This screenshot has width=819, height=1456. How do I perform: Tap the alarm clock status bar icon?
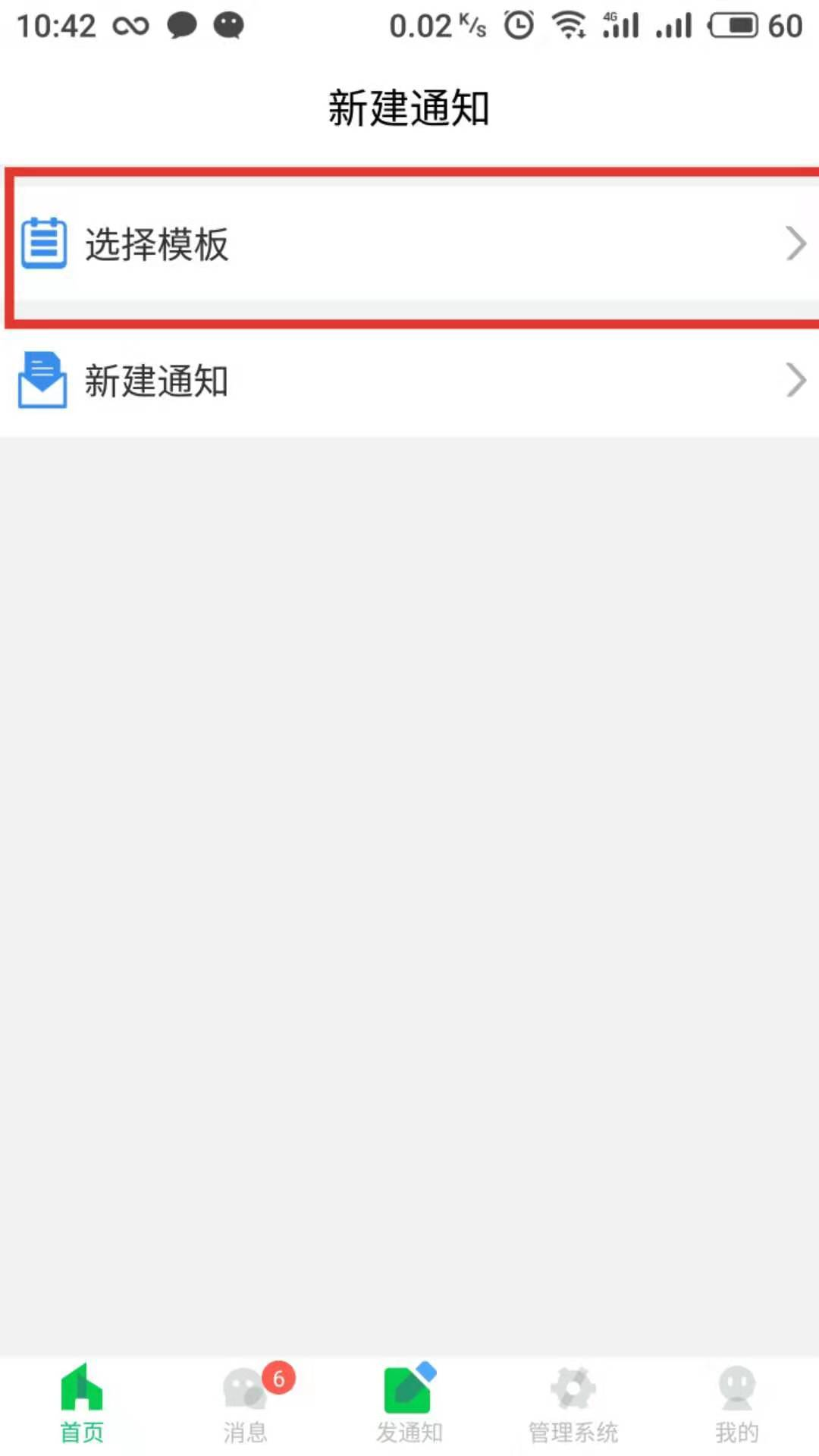(519, 25)
